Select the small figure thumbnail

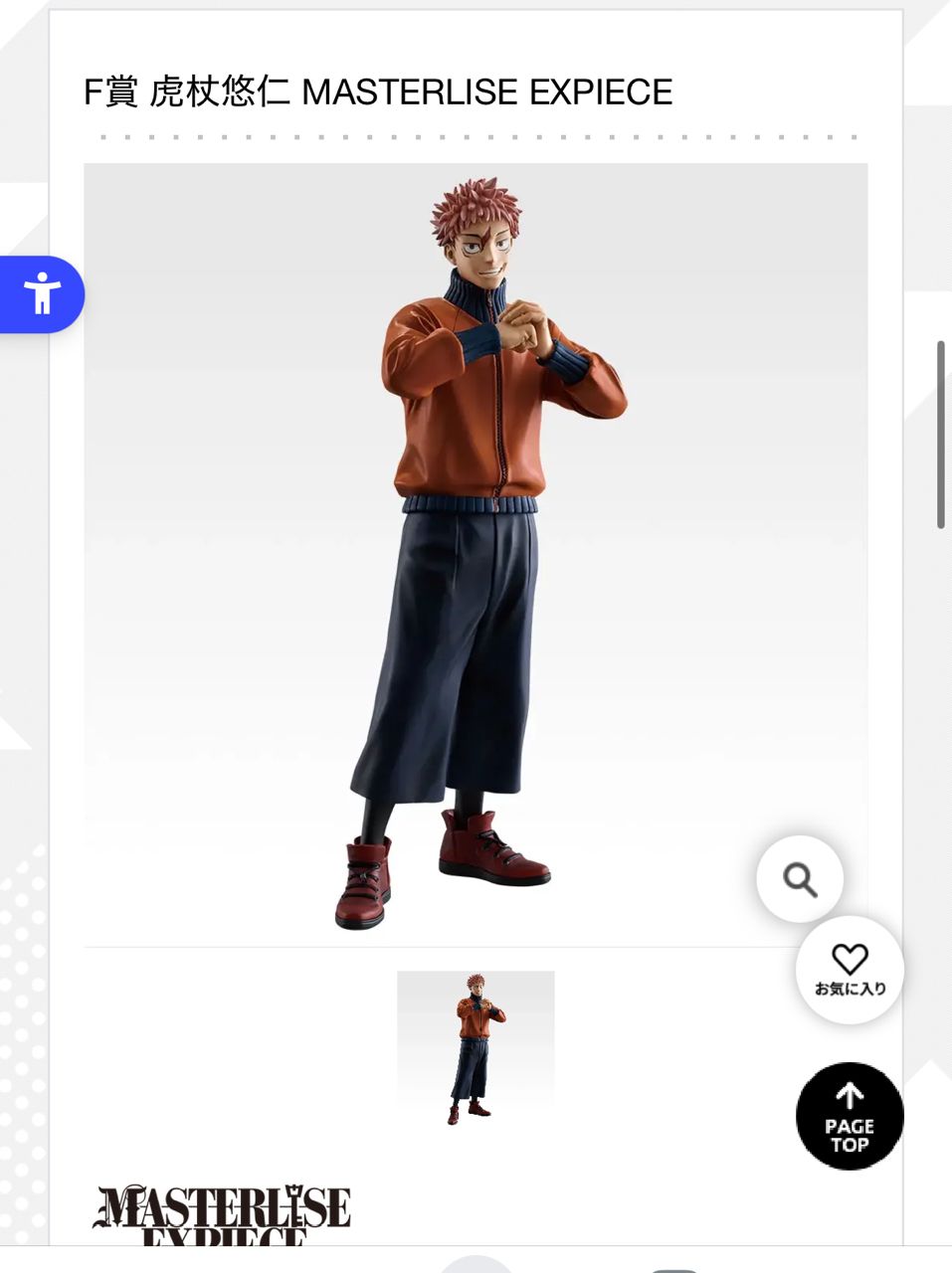[x=476, y=1050]
